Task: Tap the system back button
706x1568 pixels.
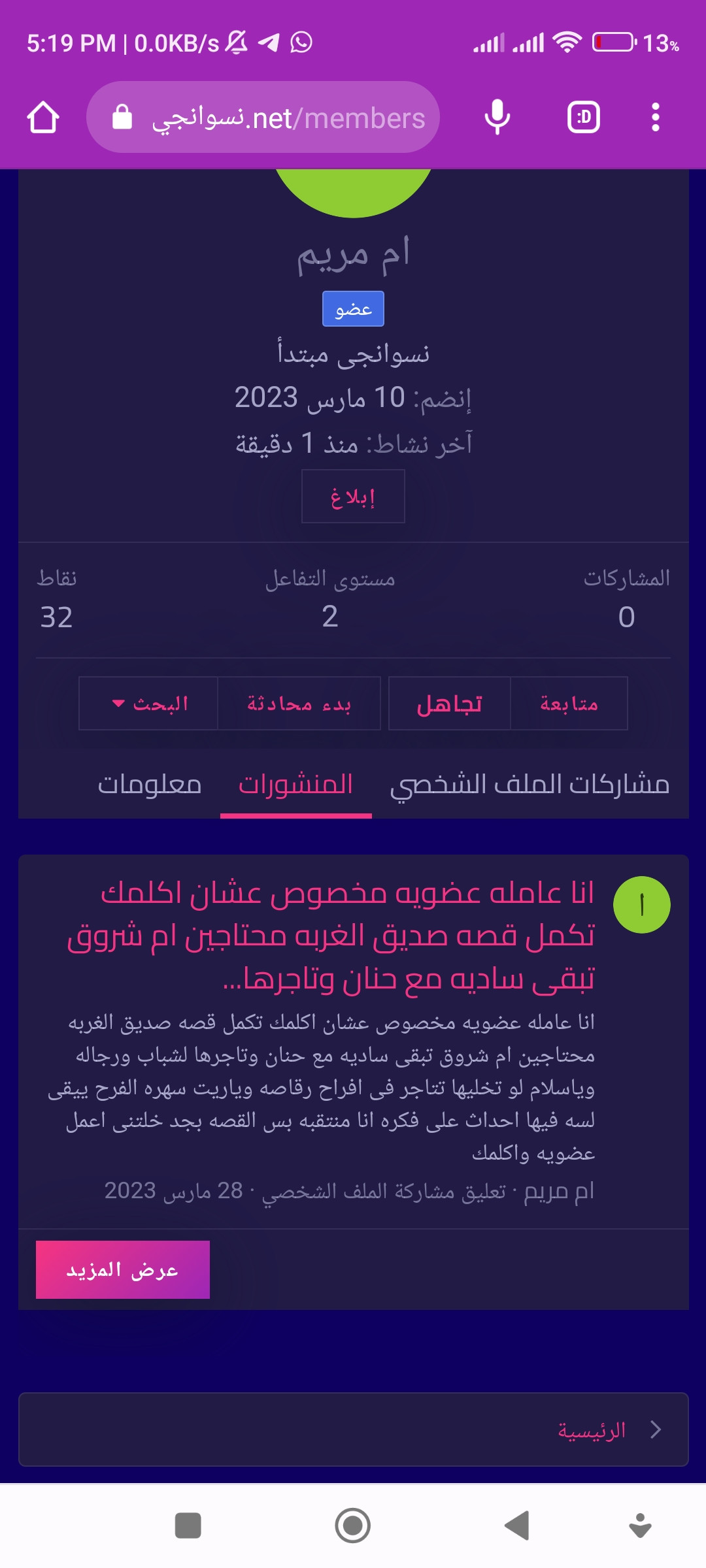Action: [516, 1526]
